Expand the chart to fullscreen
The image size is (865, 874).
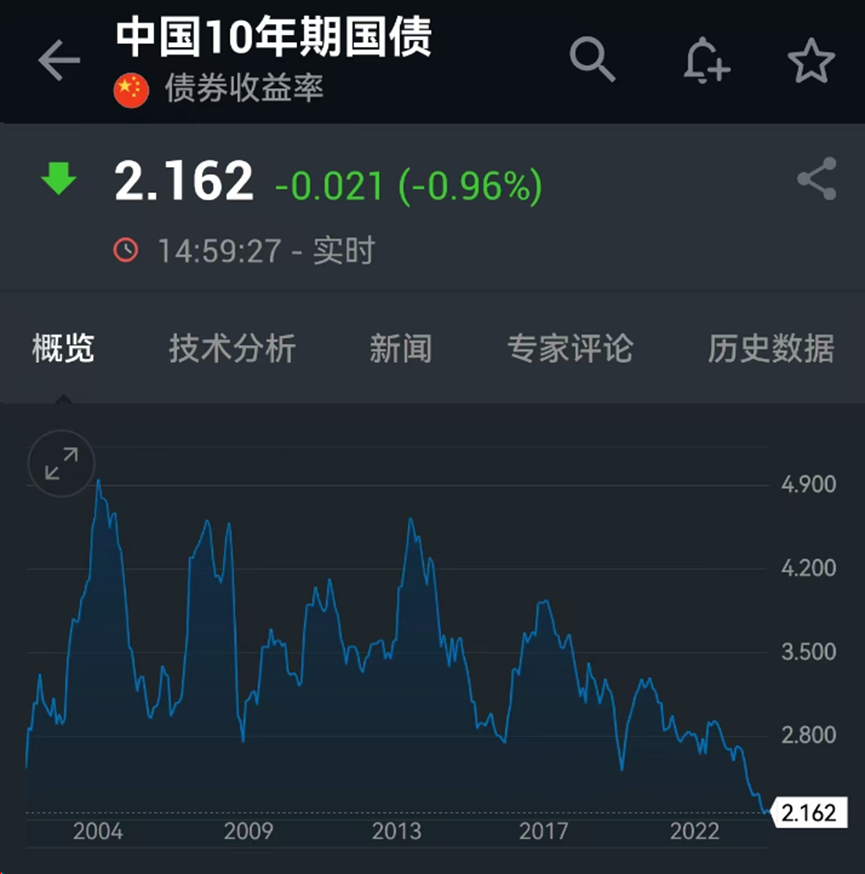click(61, 464)
